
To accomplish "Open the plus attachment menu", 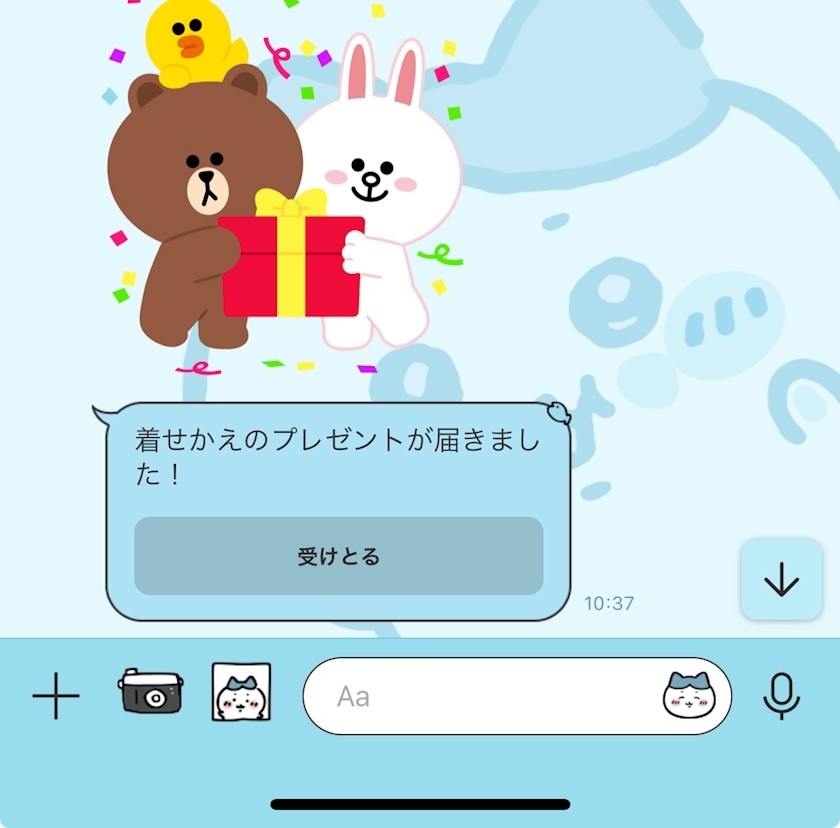I will [56, 696].
